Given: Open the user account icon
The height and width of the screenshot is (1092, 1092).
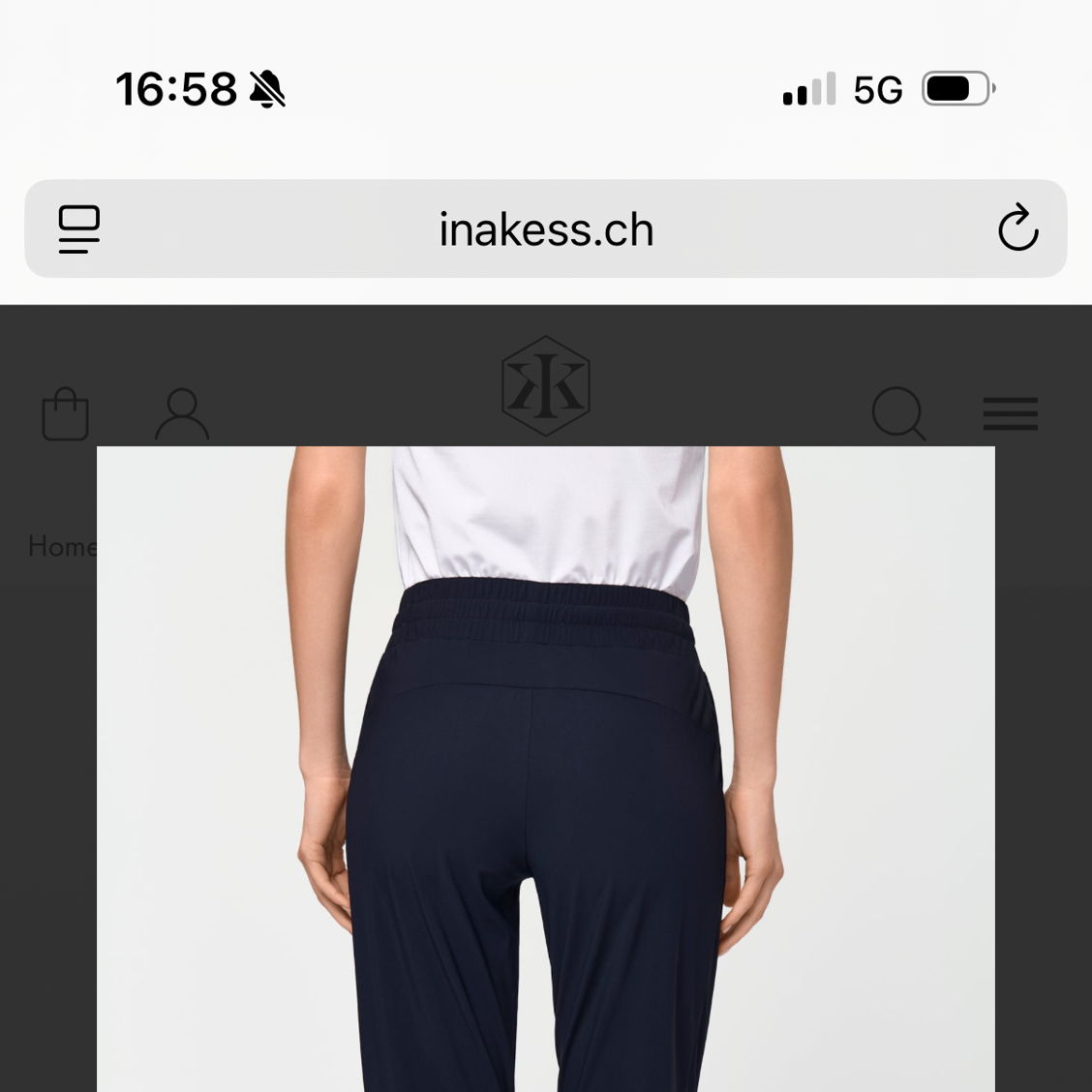Looking at the screenshot, I should click(x=182, y=414).
